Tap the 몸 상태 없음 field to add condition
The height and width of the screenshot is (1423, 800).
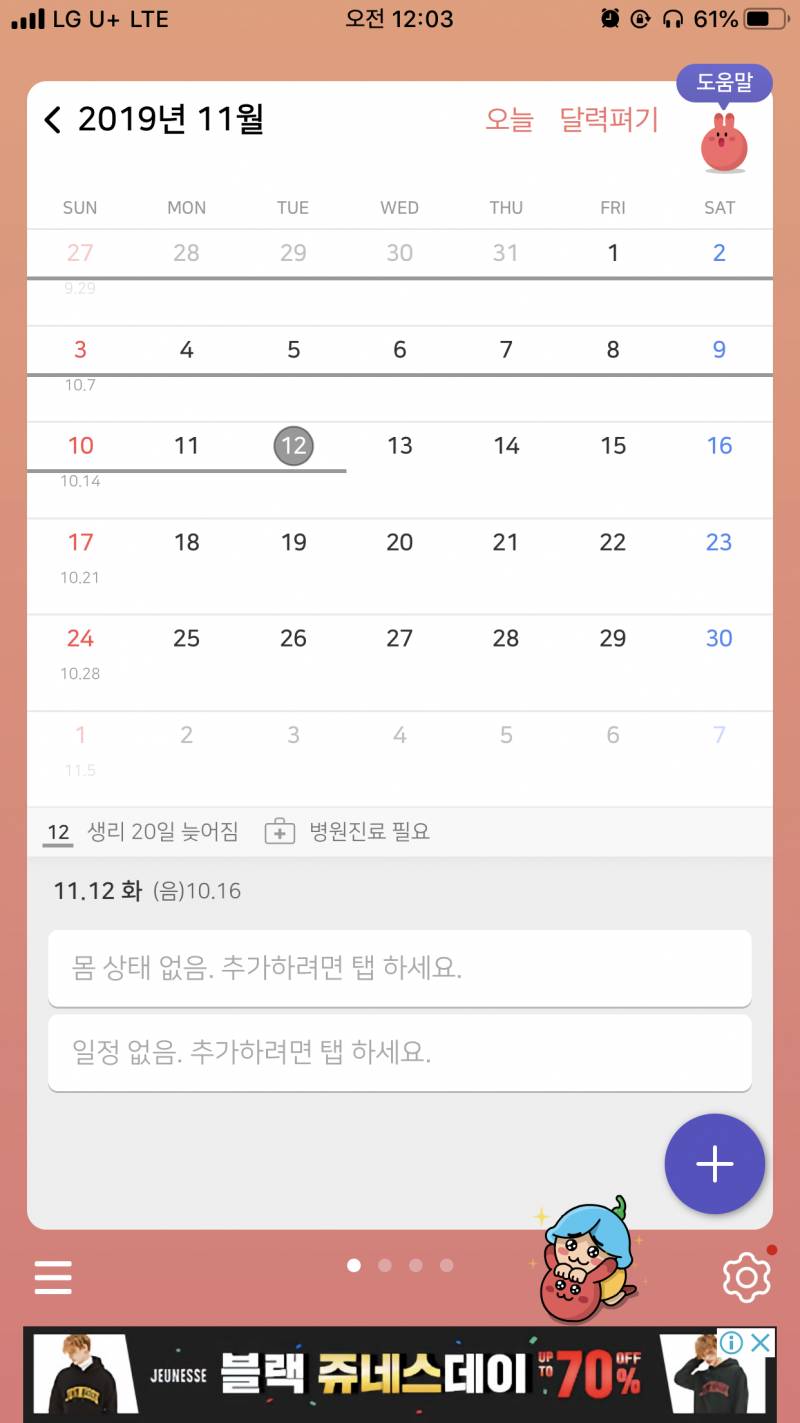pyautogui.click(x=400, y=969)
